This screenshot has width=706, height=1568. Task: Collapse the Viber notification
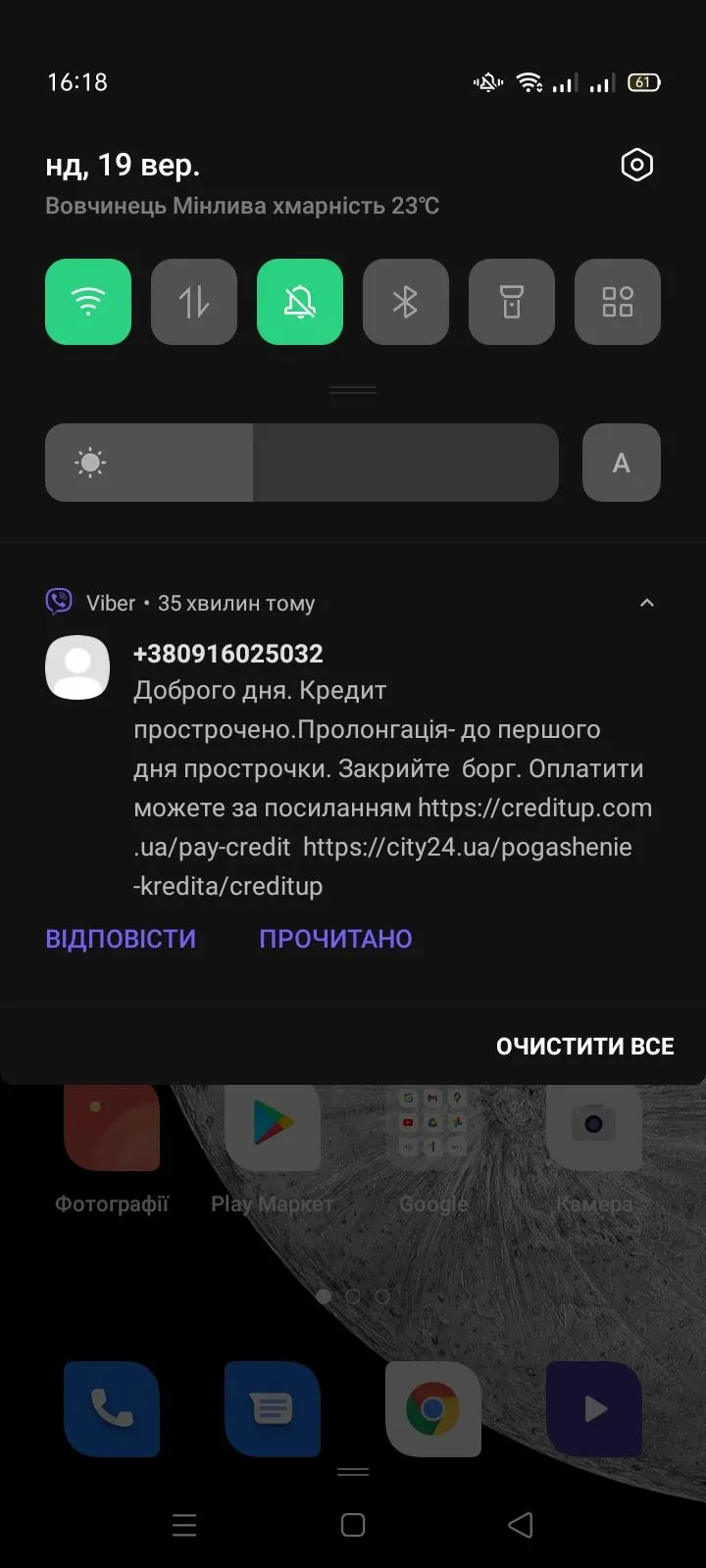[x=646, y=603]
